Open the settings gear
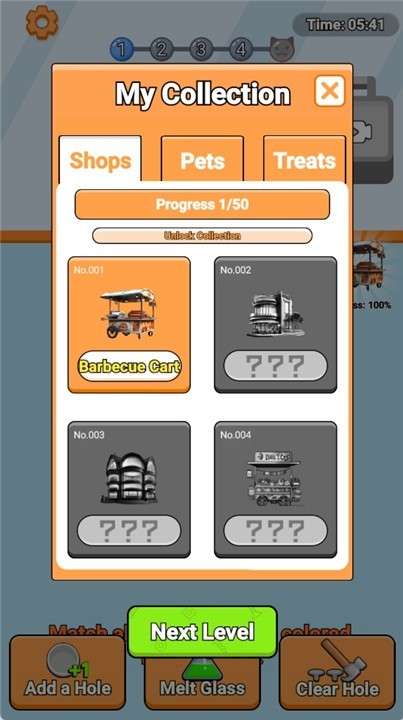403x720 pixels. pyautogui.click(x=42, y=22)
